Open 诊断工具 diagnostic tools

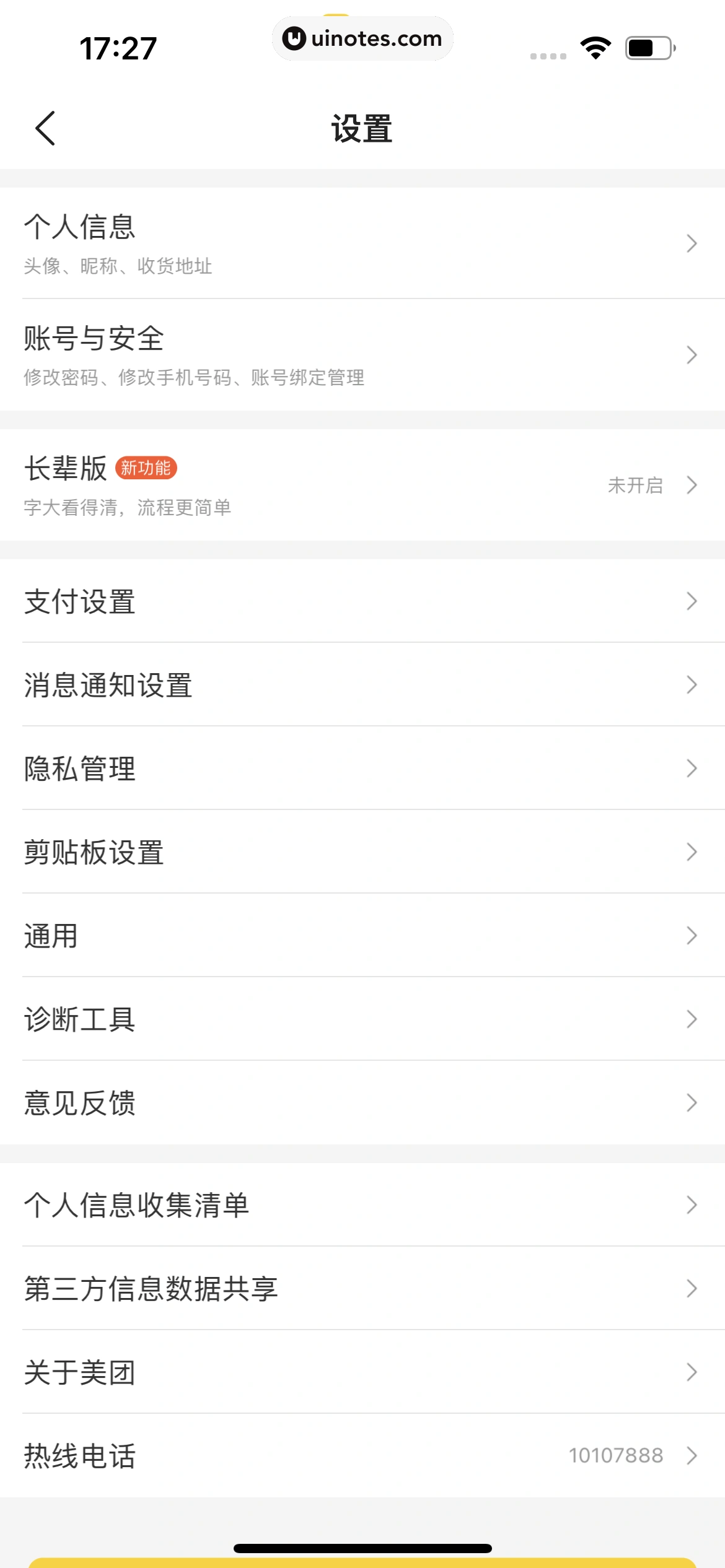pos(248,1021)
